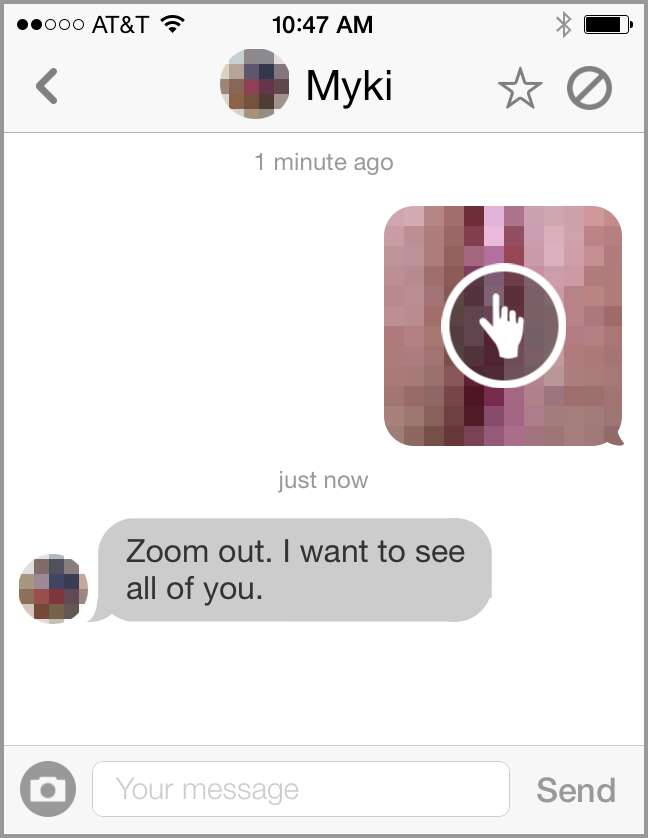Reveal the sent blurred photo
This screenshot has width=648, height=838.
pos(503,325)
